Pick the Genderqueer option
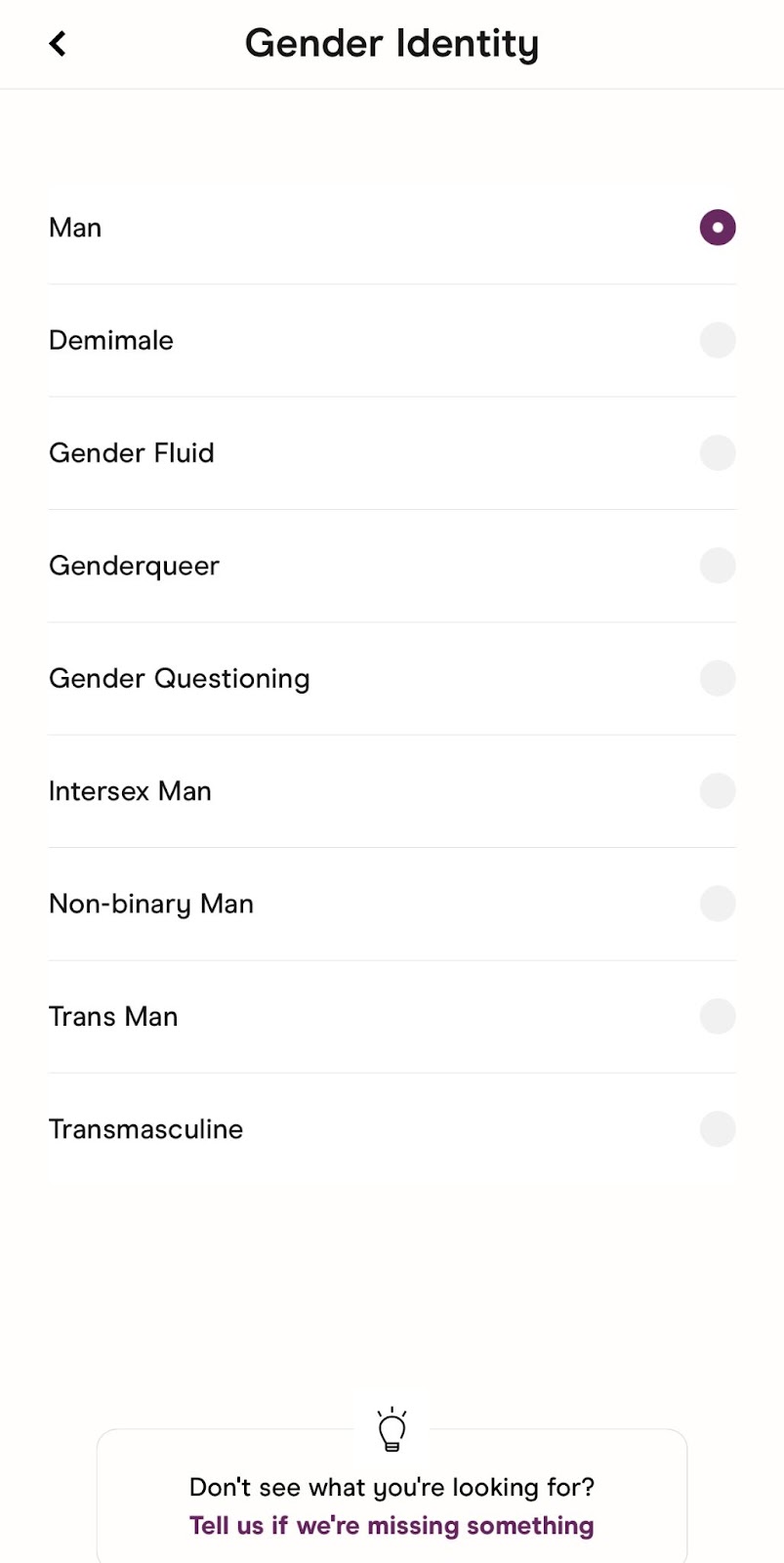The width and height of the screenshot is (784, 1563). click(392, 566)
